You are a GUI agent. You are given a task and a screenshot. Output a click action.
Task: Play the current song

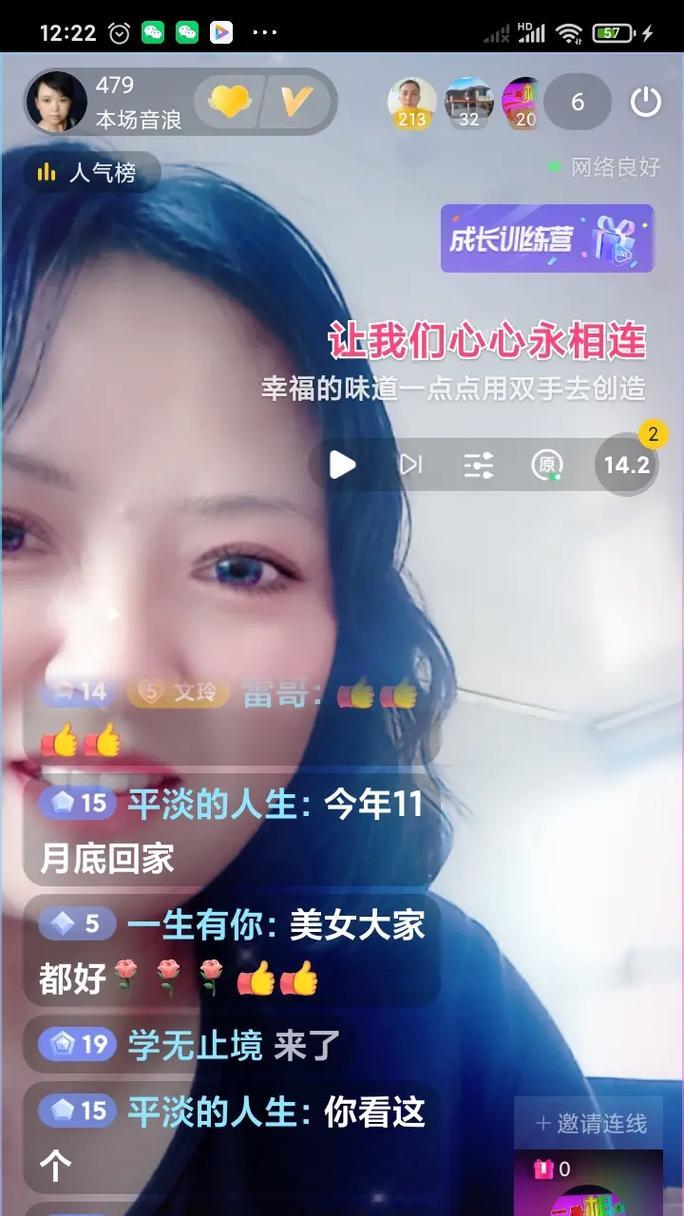(342, 465)
